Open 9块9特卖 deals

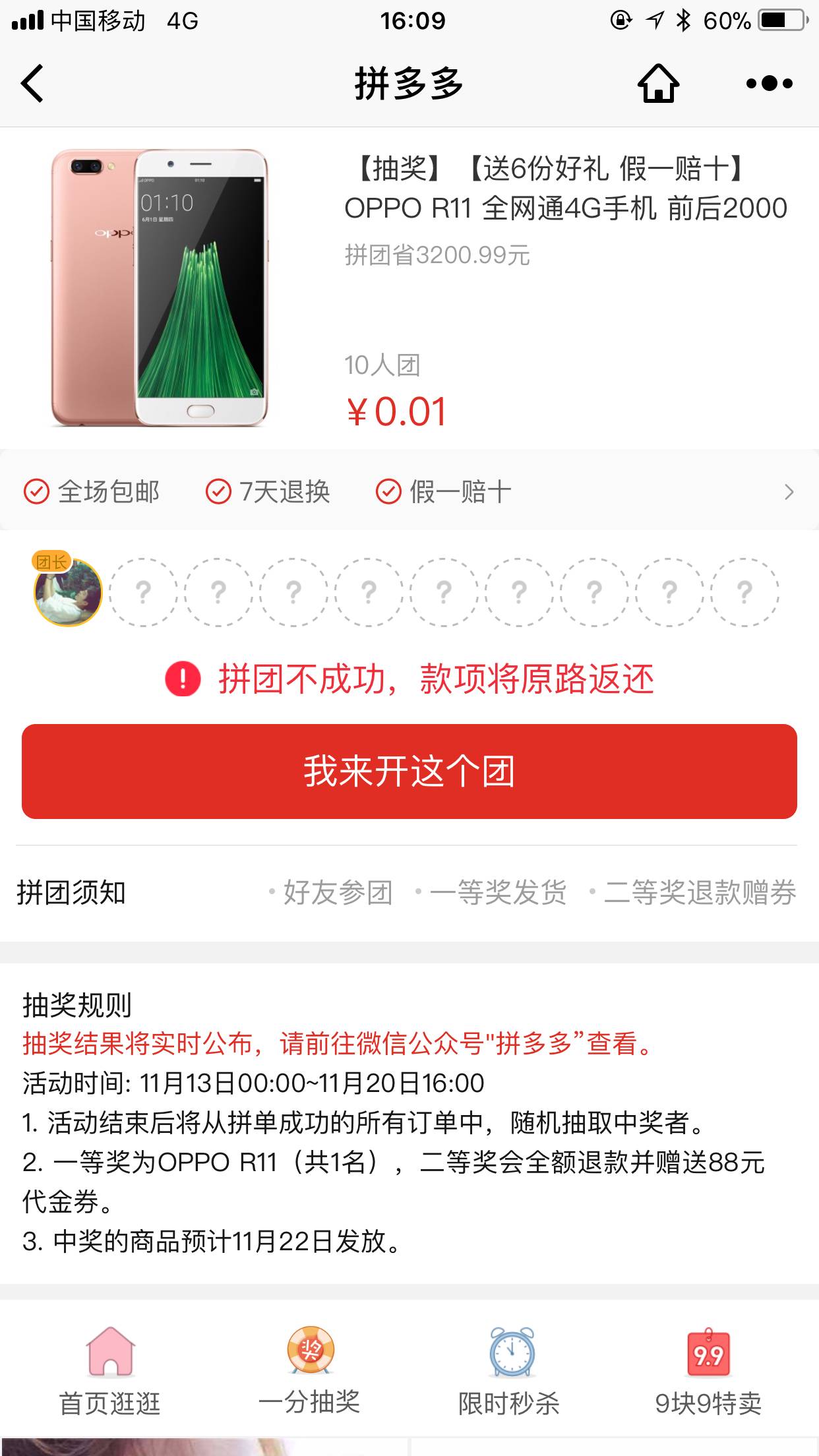pos(708,1372)
